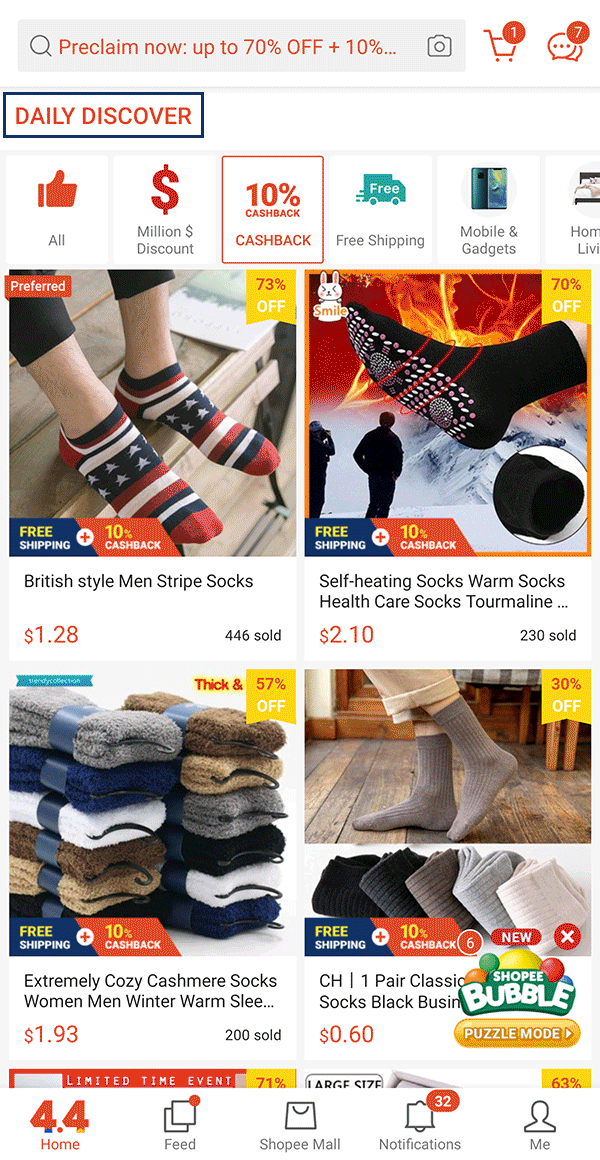Open the Me profile tab
Image resolution: width=600 pixels, height=1160 pixels.
[540, 1125]
